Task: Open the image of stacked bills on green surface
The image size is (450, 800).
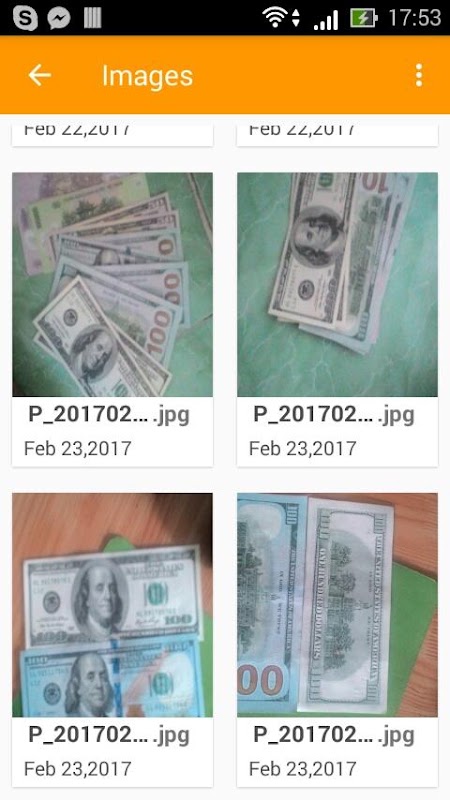Action: [x=337, y=284]
